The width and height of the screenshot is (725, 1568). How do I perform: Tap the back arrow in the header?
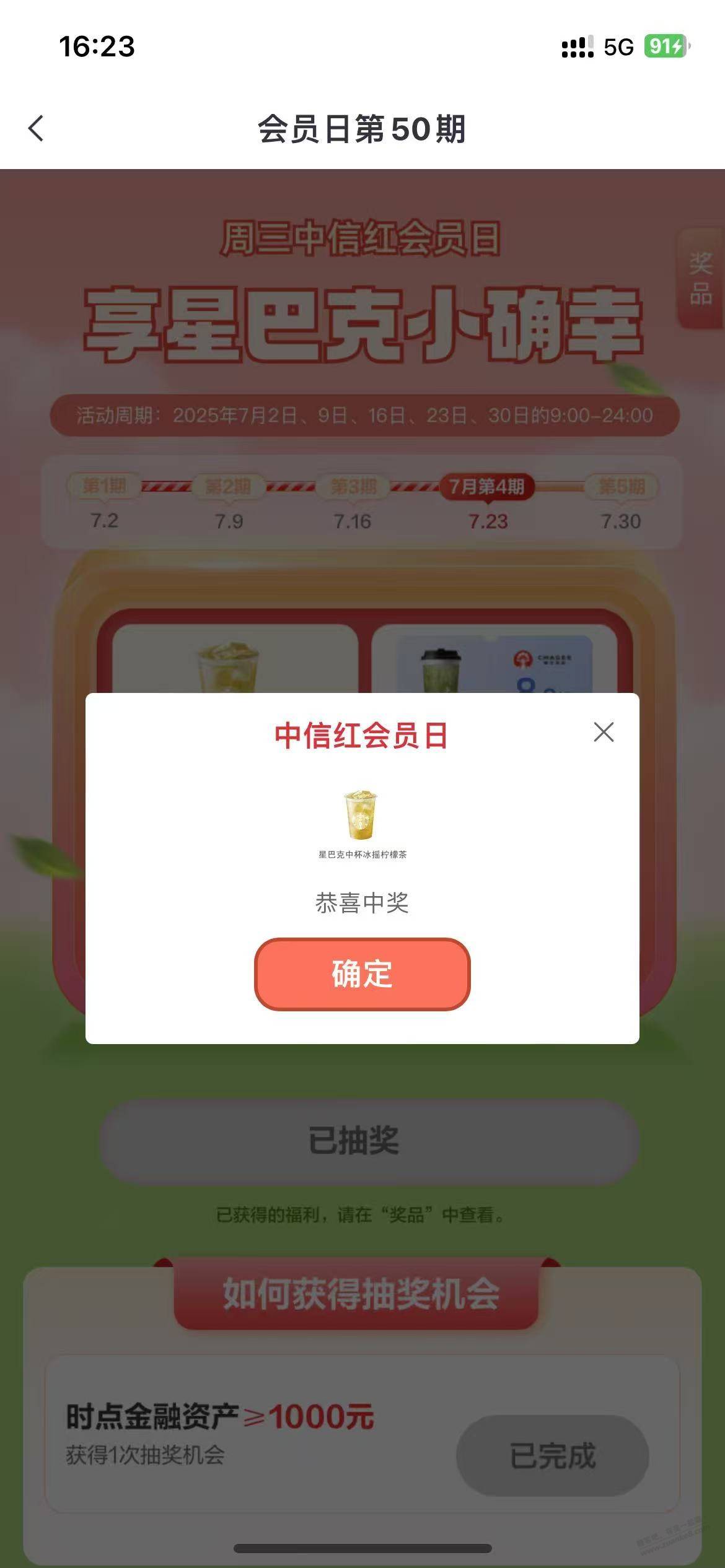[x=36, y=128]
